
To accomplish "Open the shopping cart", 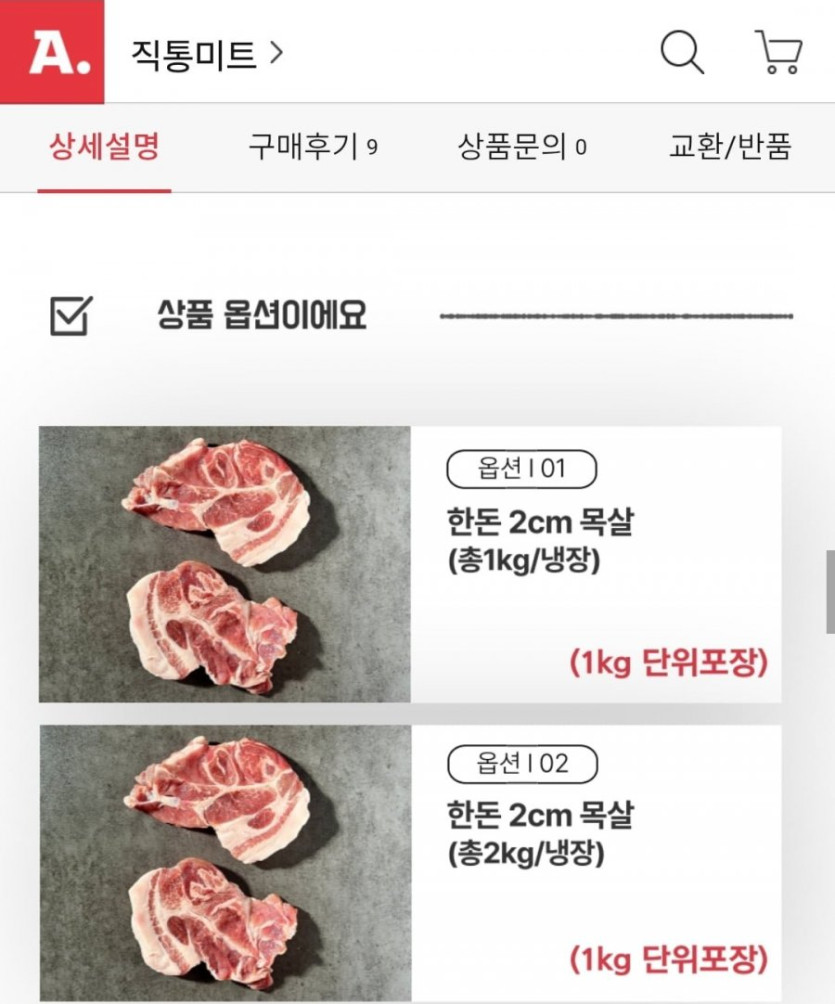I will [x=778, y=52].
